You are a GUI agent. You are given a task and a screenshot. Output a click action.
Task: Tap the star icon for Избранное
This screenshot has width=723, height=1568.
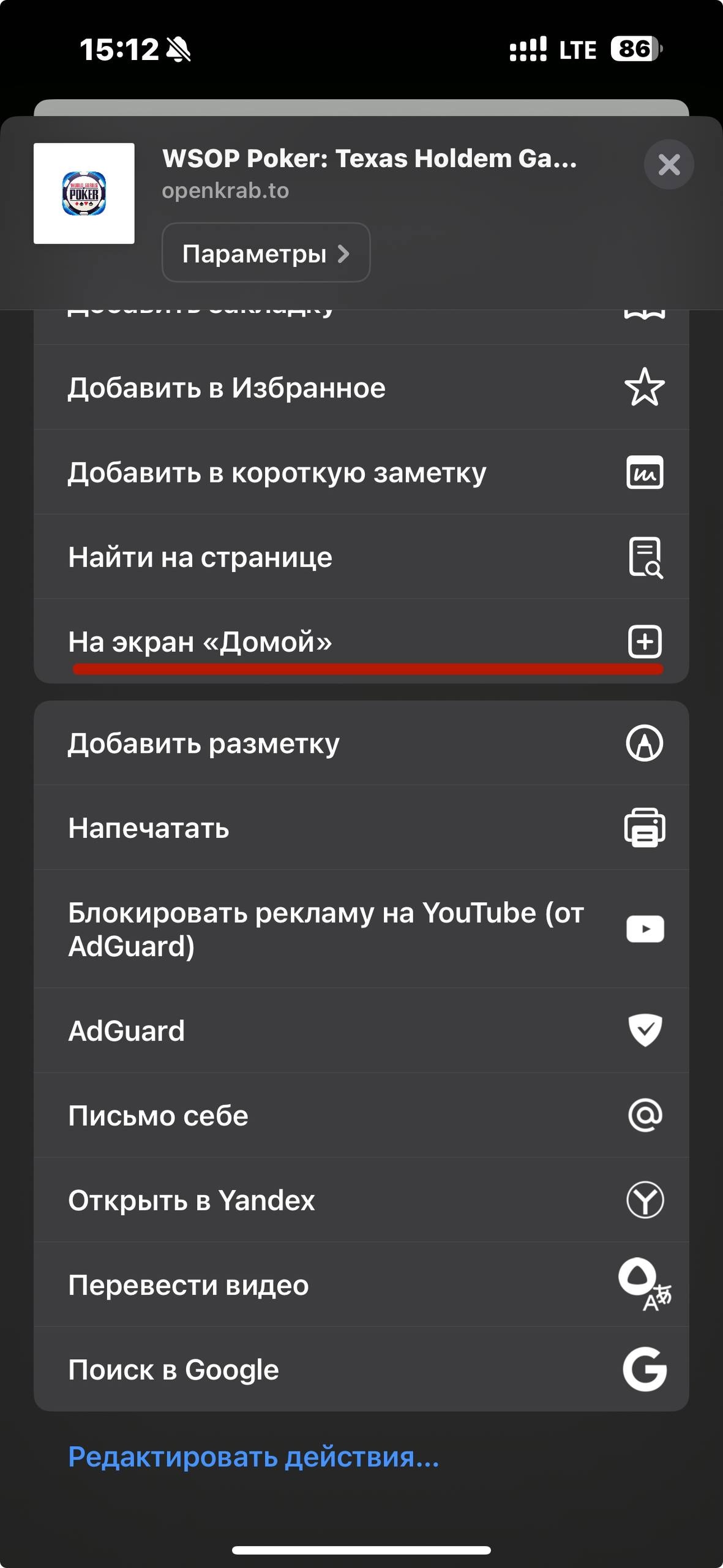(645, 387)
